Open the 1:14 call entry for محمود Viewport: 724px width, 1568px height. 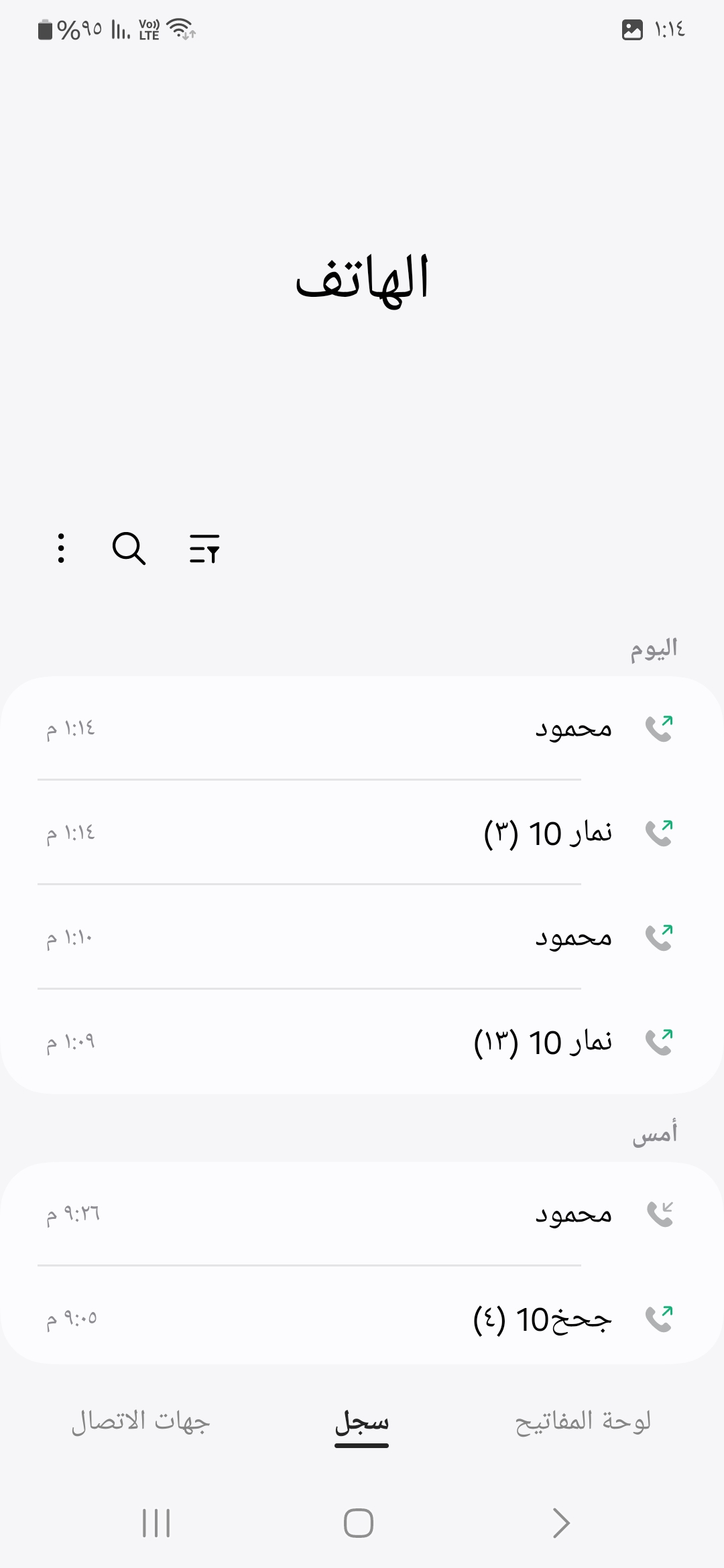point(362,728)
